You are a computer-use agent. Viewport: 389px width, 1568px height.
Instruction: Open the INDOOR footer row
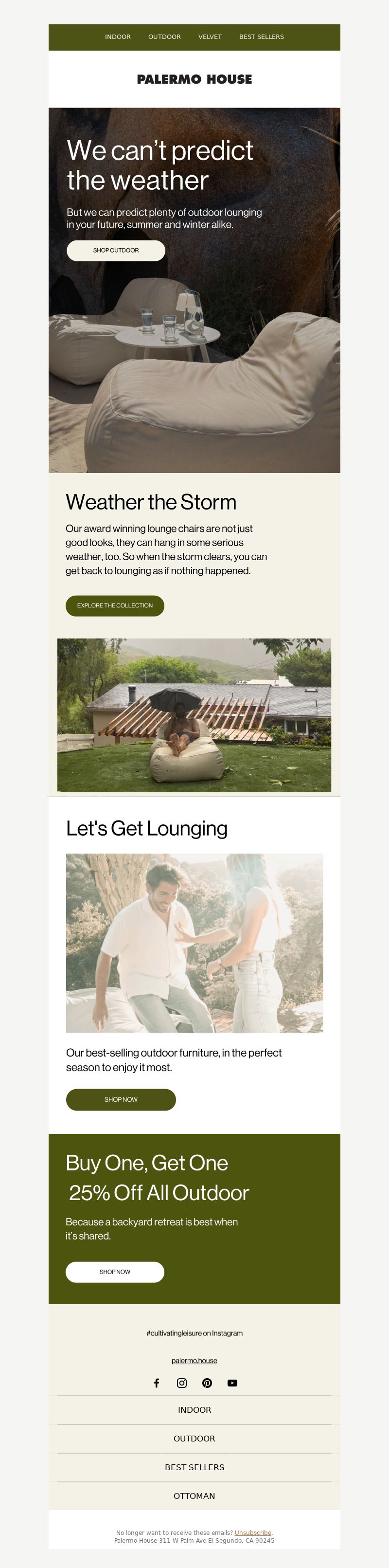(194, 1410)
